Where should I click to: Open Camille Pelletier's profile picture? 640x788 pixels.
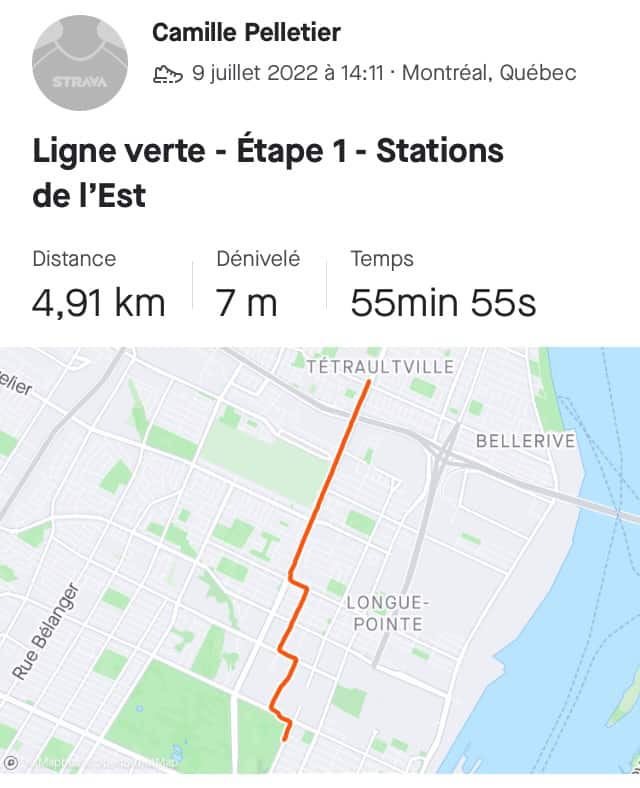80,62
